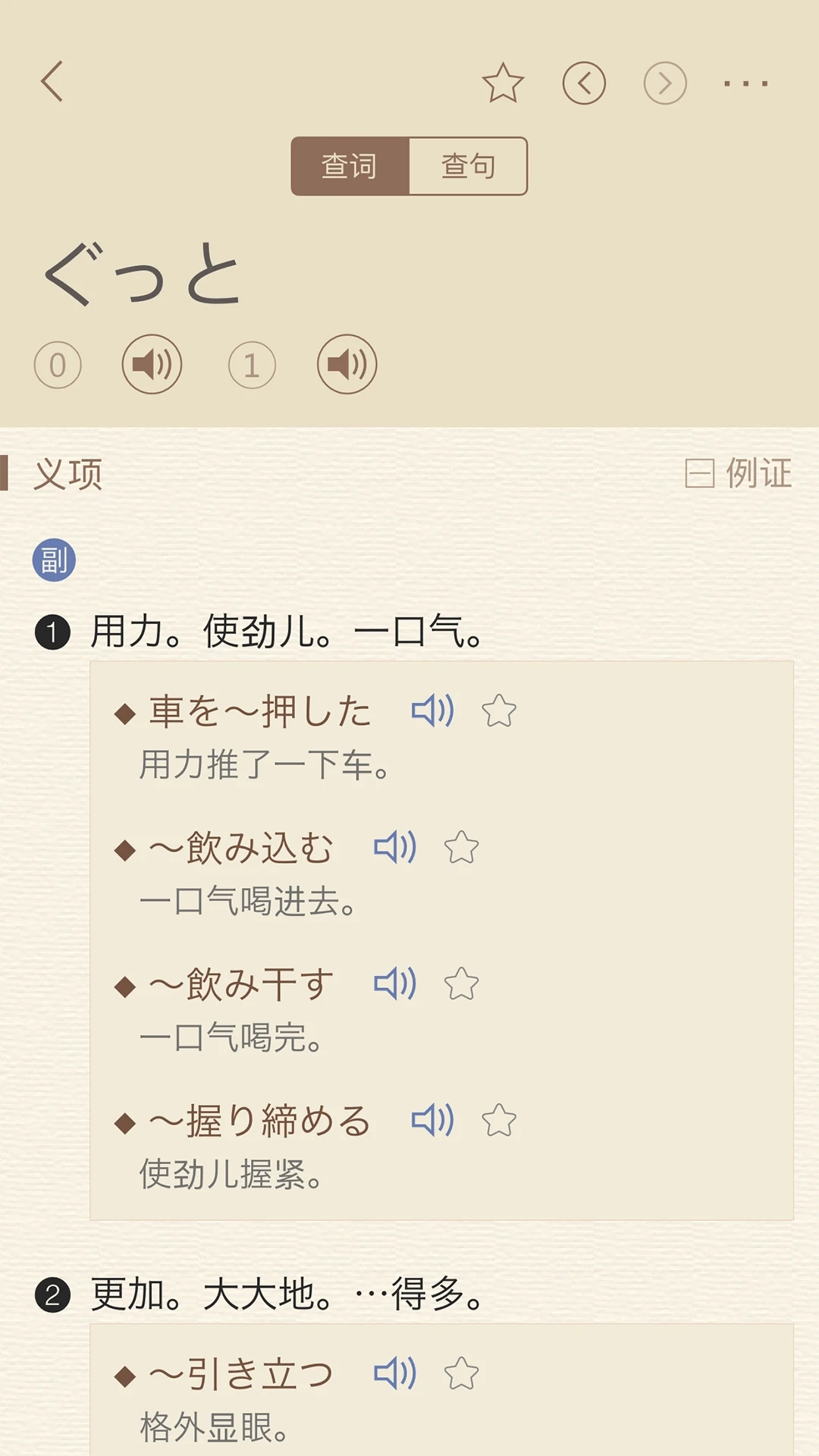Play audio for 〜握り締める example
The height and width of the screenshot is (1456, 819).
tap(432, 1119)
